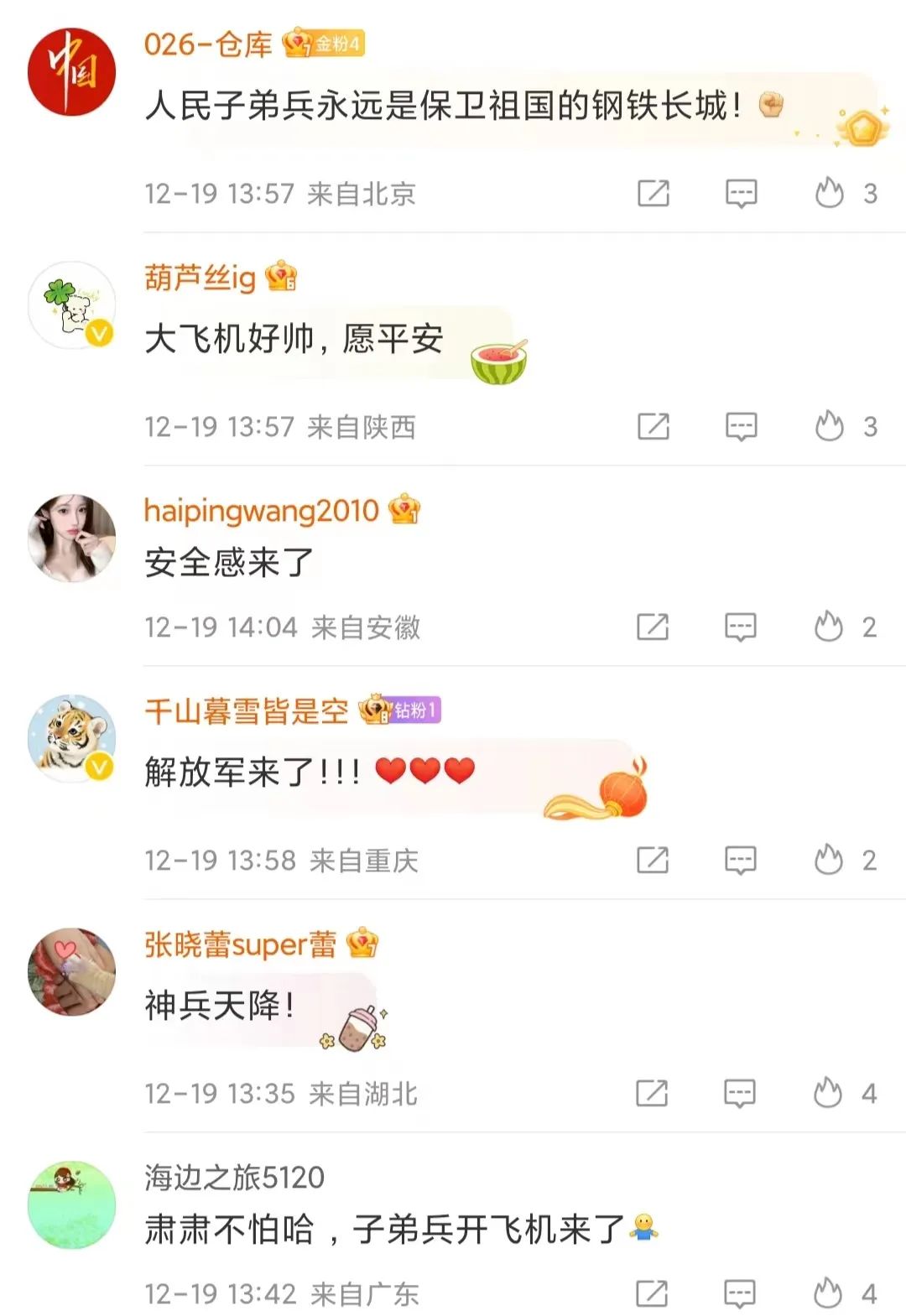Viewport: 906px width, 1316px height.
Task: Reply to 千山暮雪皆是空's comment
Action: pos(740,860)
